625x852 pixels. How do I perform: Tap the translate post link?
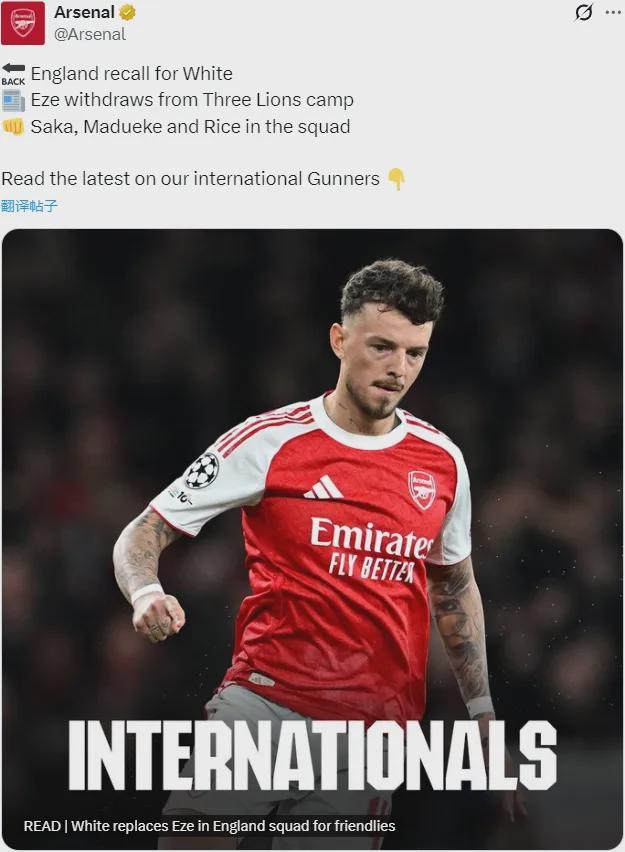(x=29, y=206)
